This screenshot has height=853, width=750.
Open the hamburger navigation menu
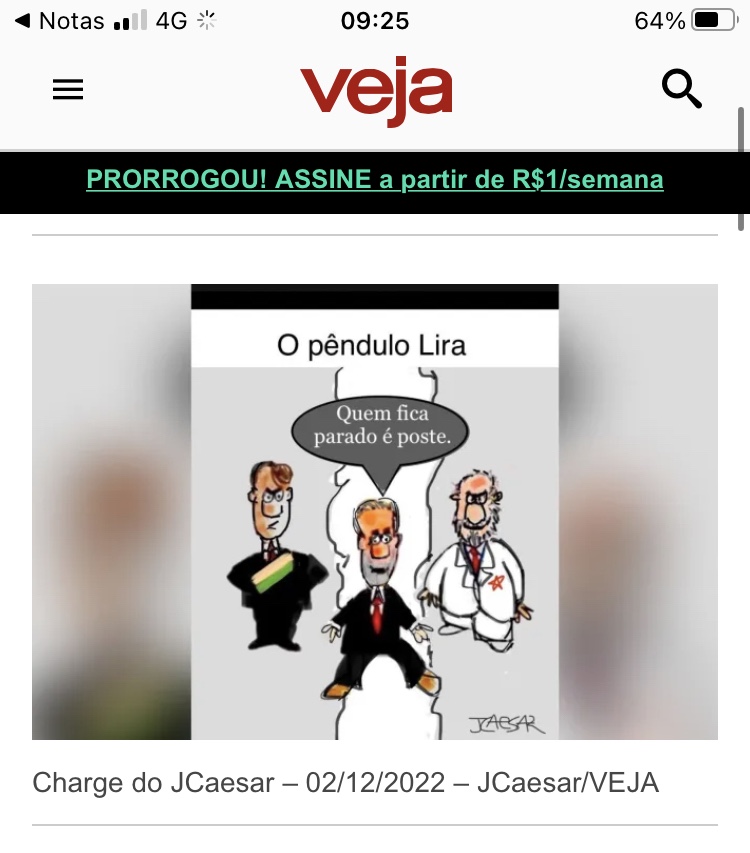coord(68,90)
